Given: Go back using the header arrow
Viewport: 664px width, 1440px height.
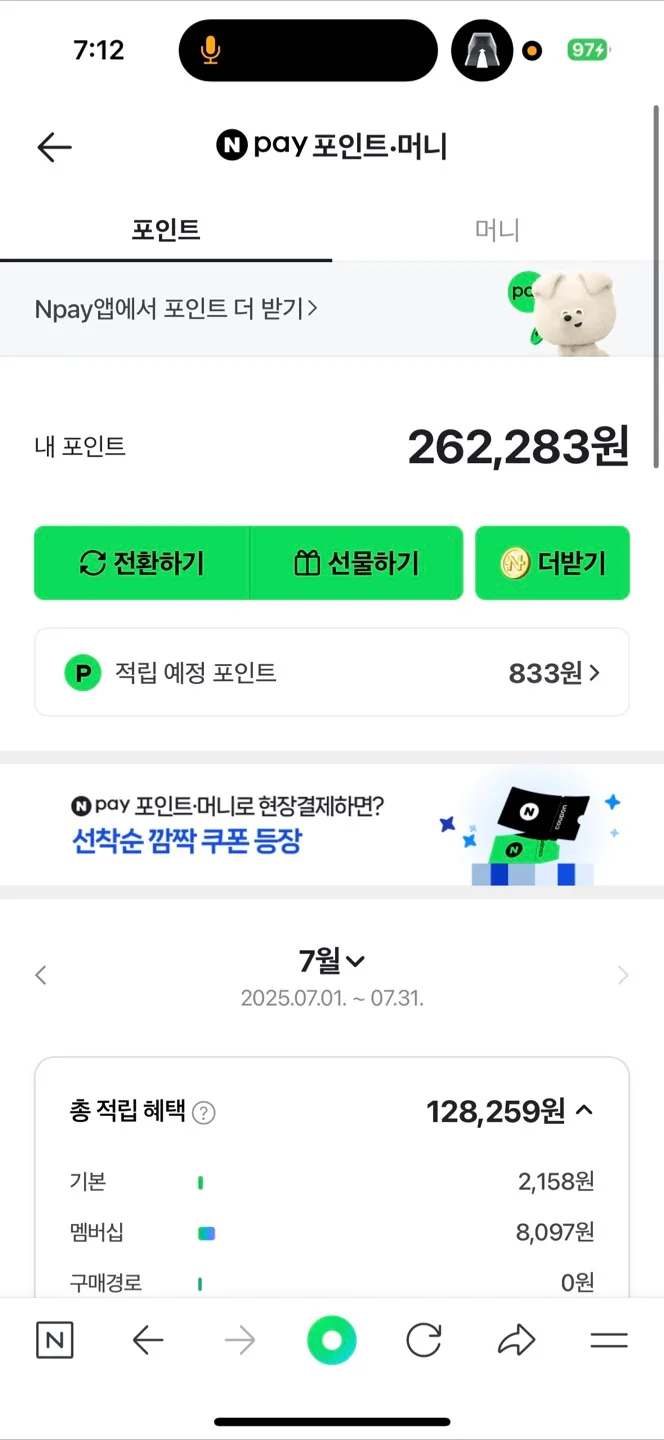Looking at the screenshot, I should (x=55, y=147).
